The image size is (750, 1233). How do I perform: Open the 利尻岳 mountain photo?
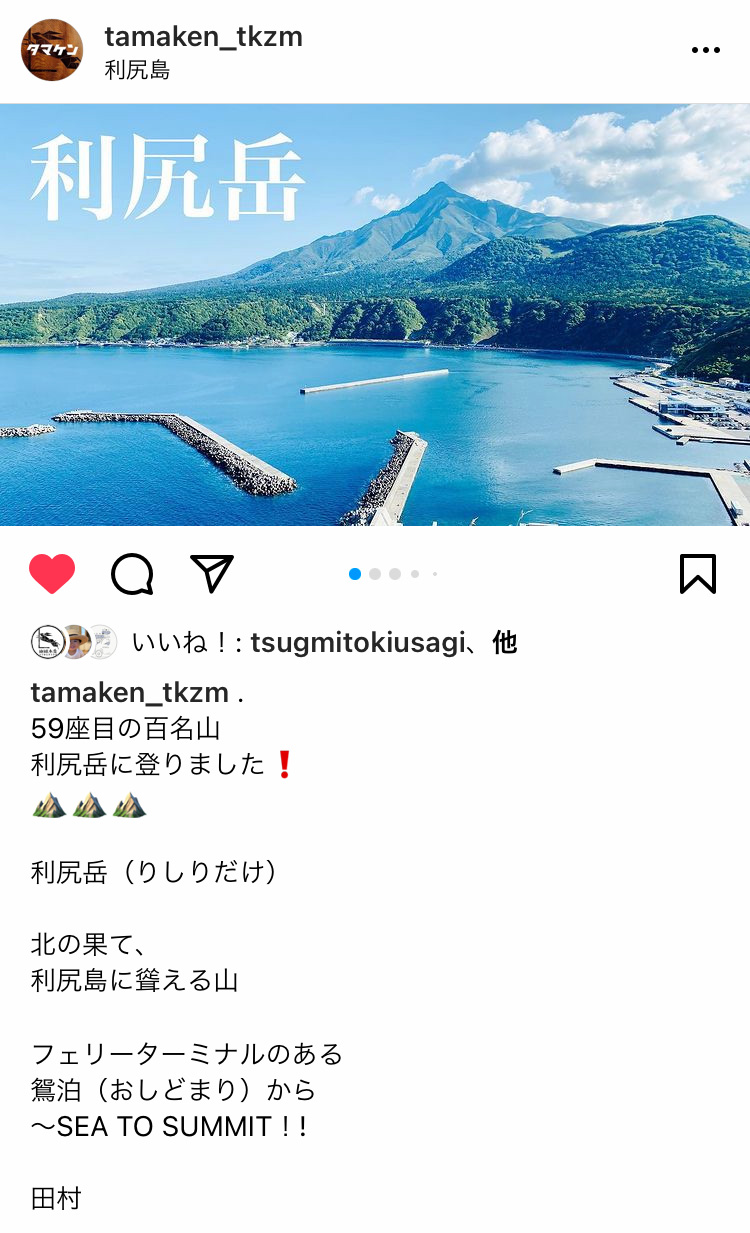coord(375,315)
